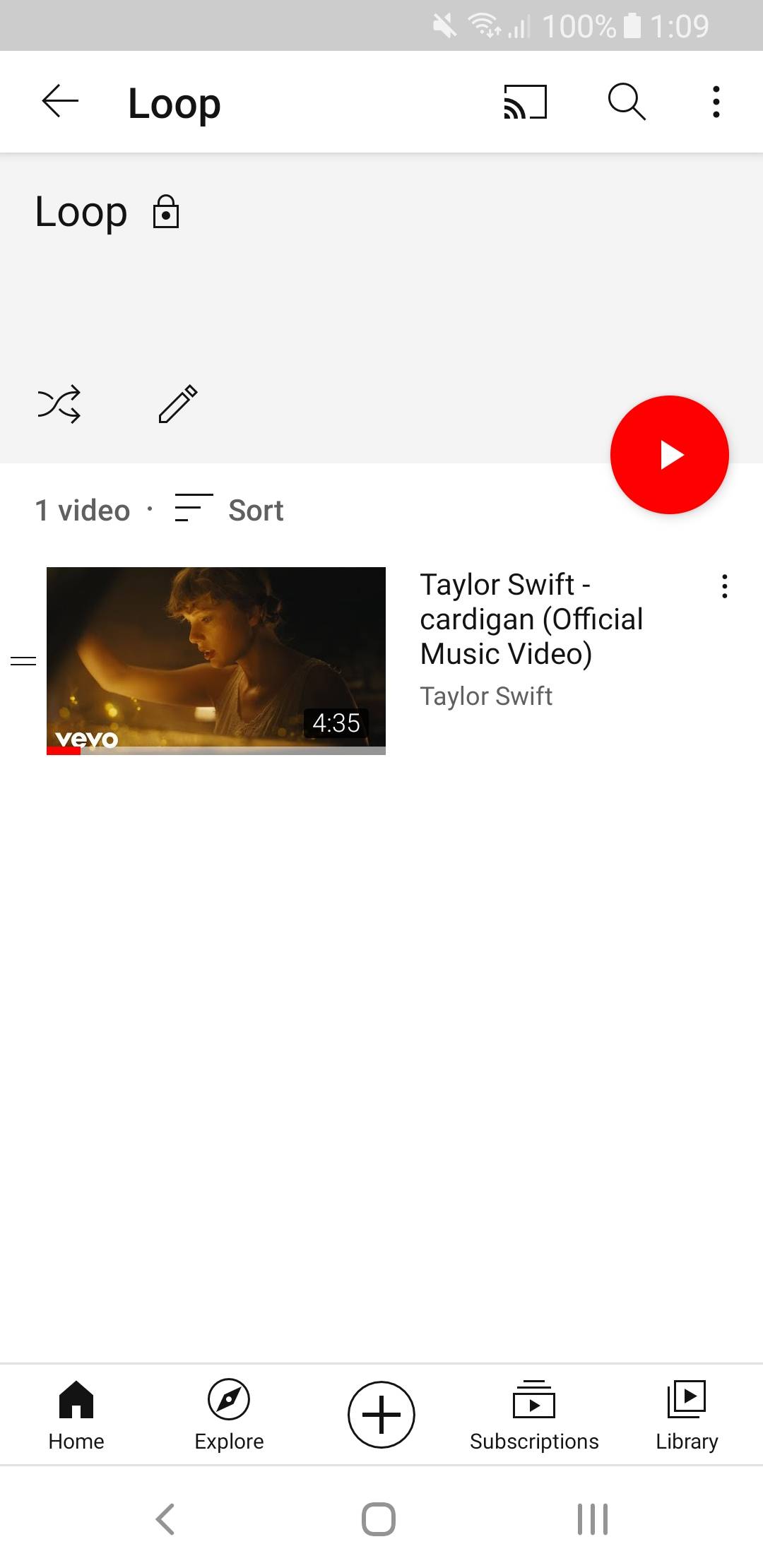Open the cast to device option

(525, 102)
